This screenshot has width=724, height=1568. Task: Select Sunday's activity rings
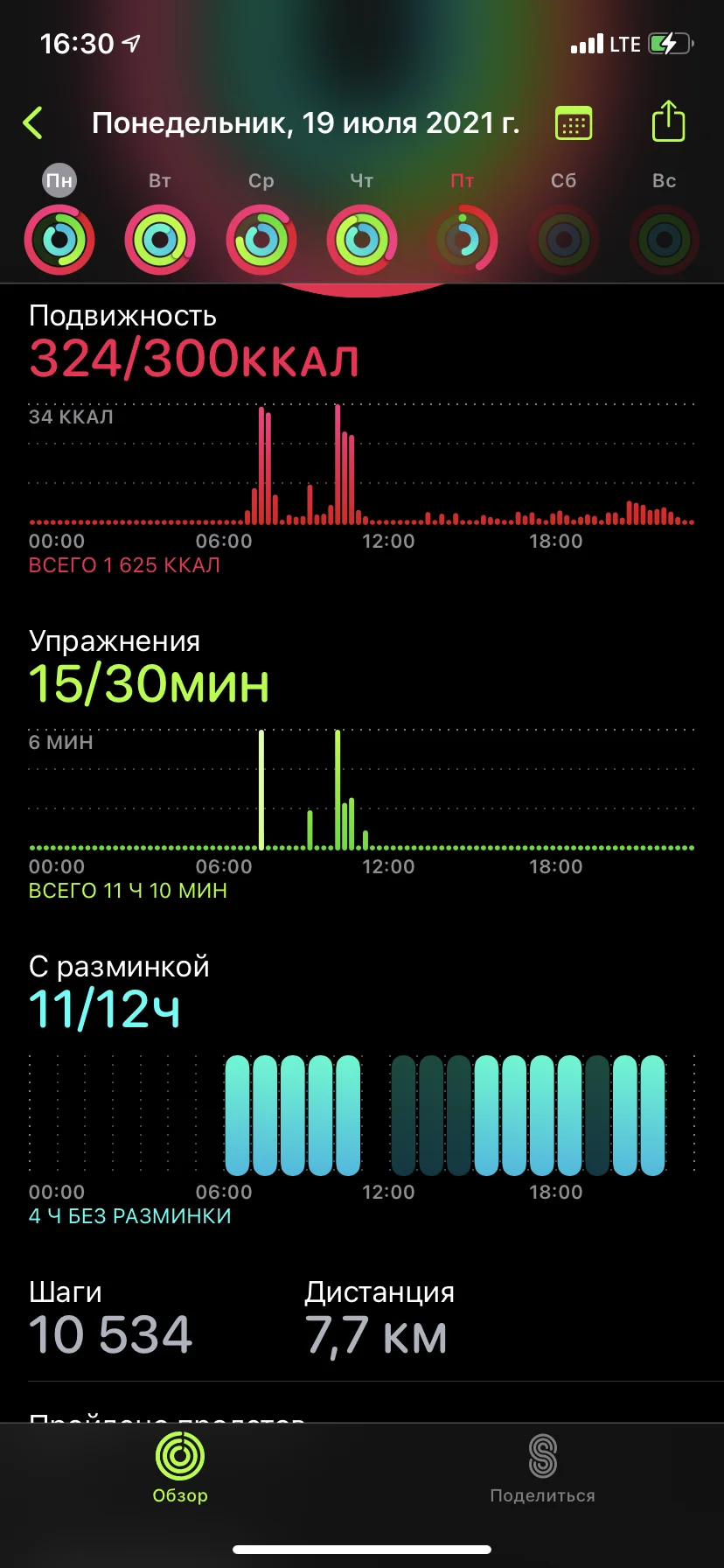pos(665,240)
